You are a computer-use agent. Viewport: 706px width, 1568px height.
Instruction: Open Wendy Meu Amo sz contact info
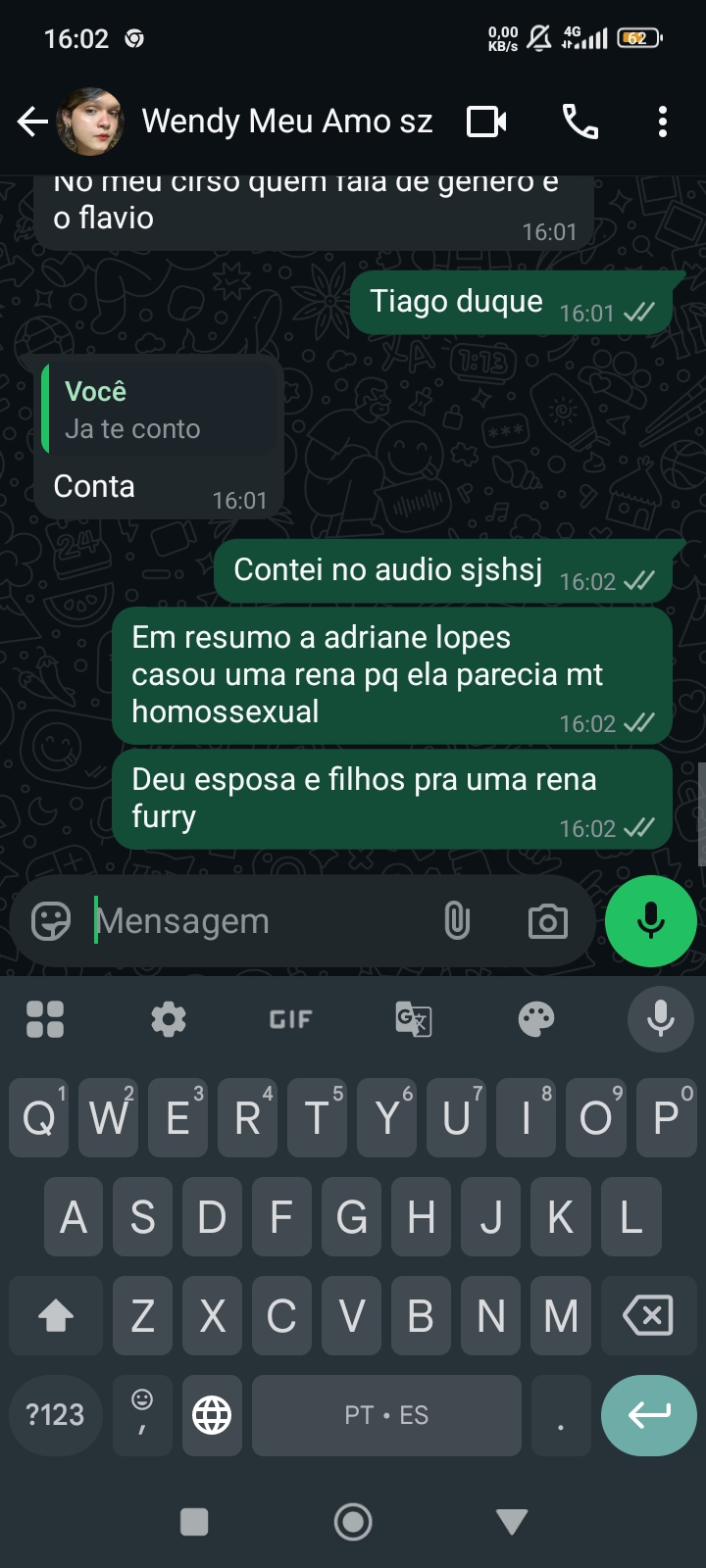[x=286, y=122]
